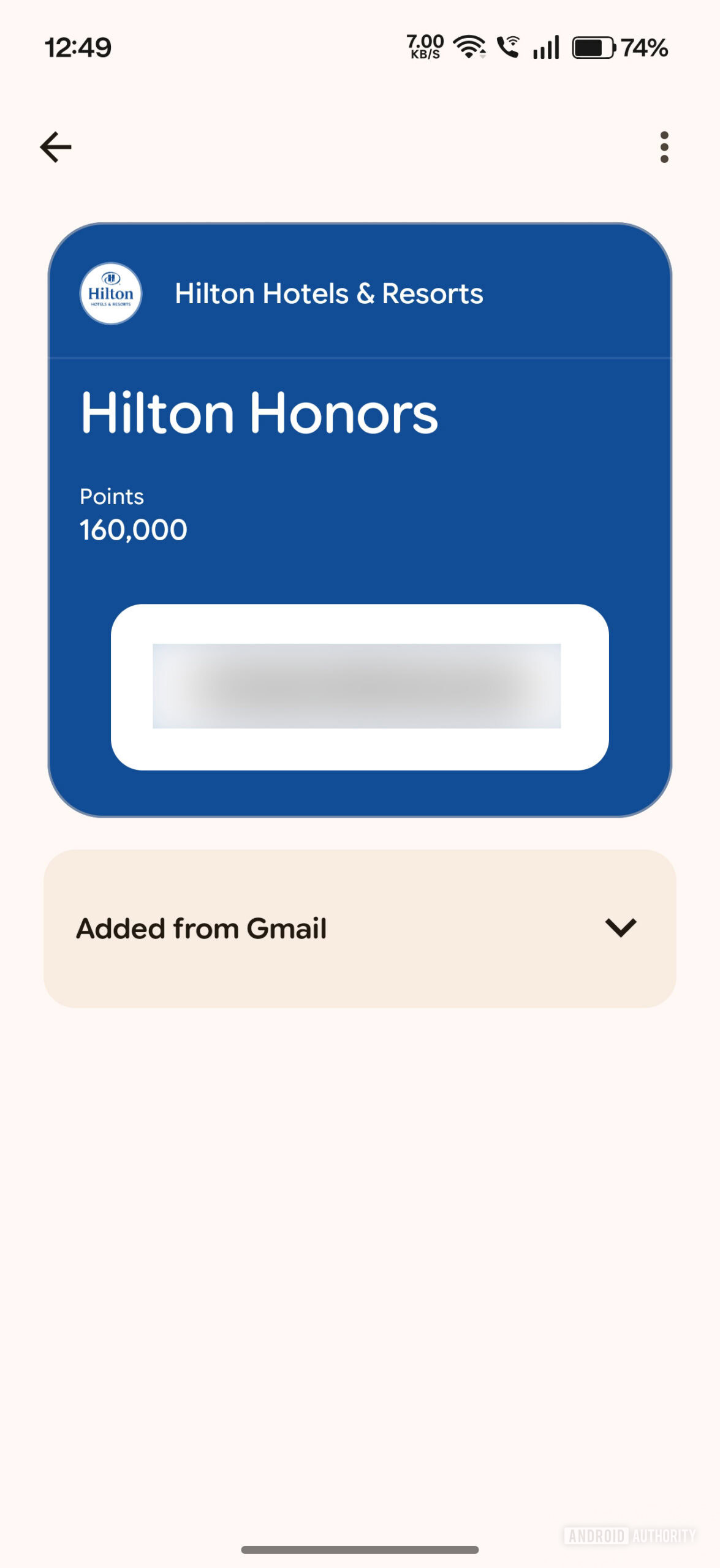The height and width of the screenshot is (1568, 720).
Task: Tap the clock showing 12:49
Action: tap(79, 47)
